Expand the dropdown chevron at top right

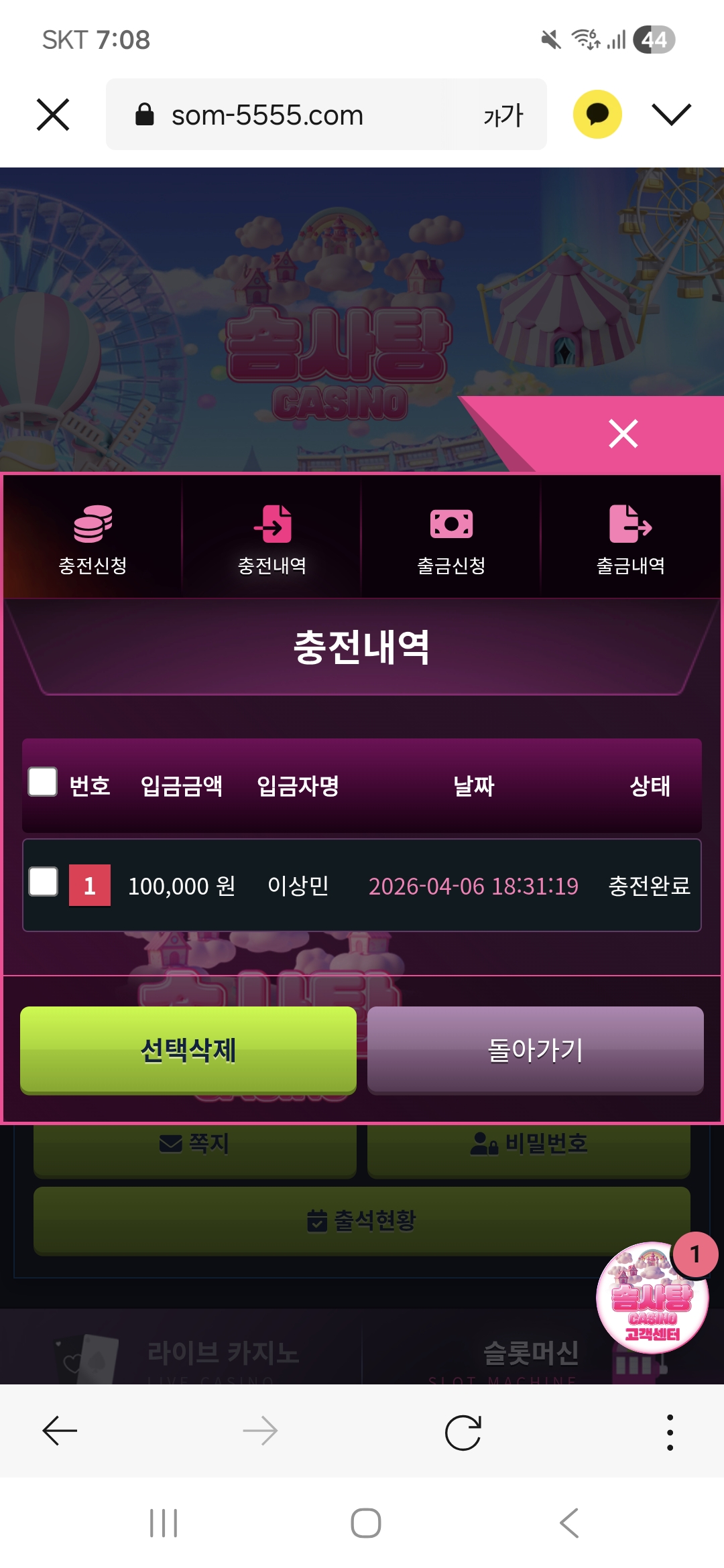pyautogui.click(x=671, y=115)
